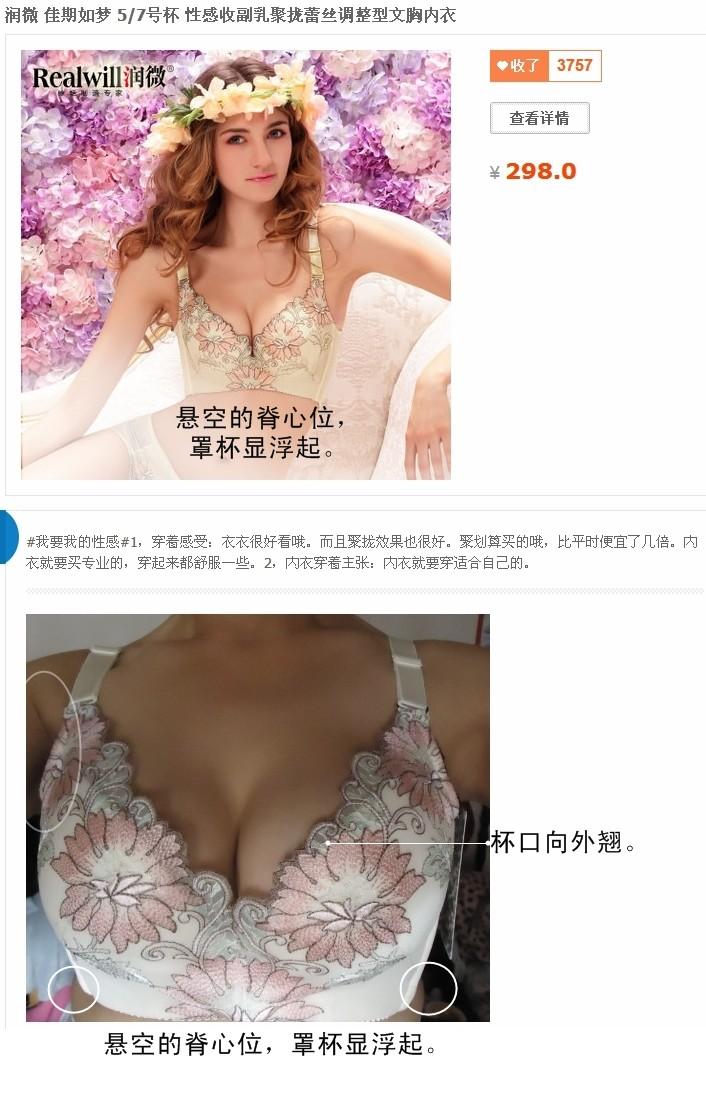Open the Realwill product image

[236, 265]
